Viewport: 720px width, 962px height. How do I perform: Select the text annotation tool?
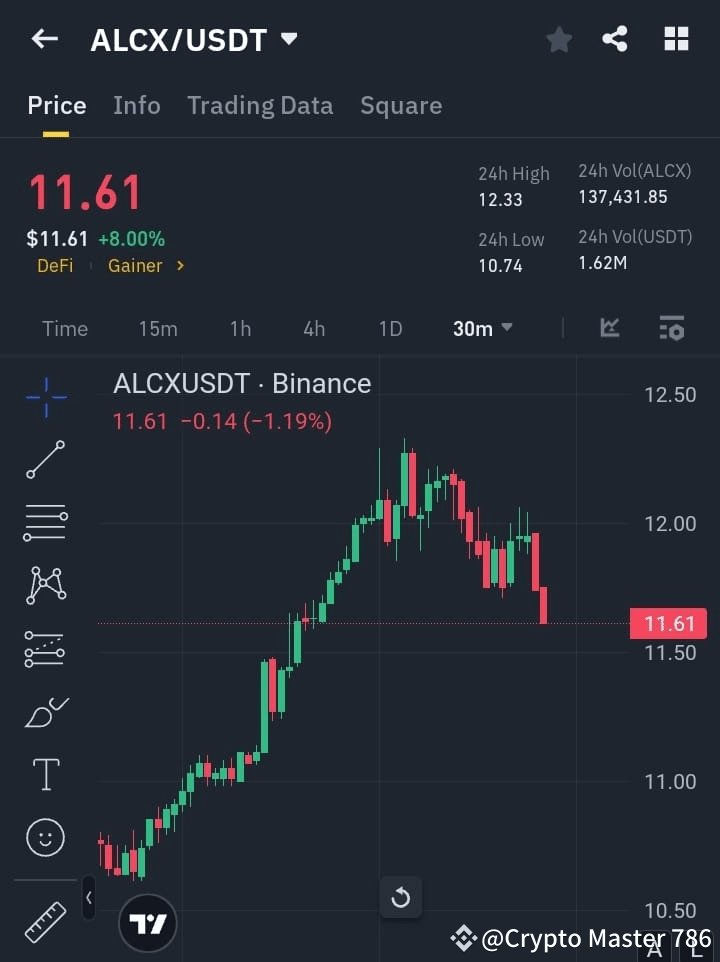pyautogui.click(x=45, y=774)
